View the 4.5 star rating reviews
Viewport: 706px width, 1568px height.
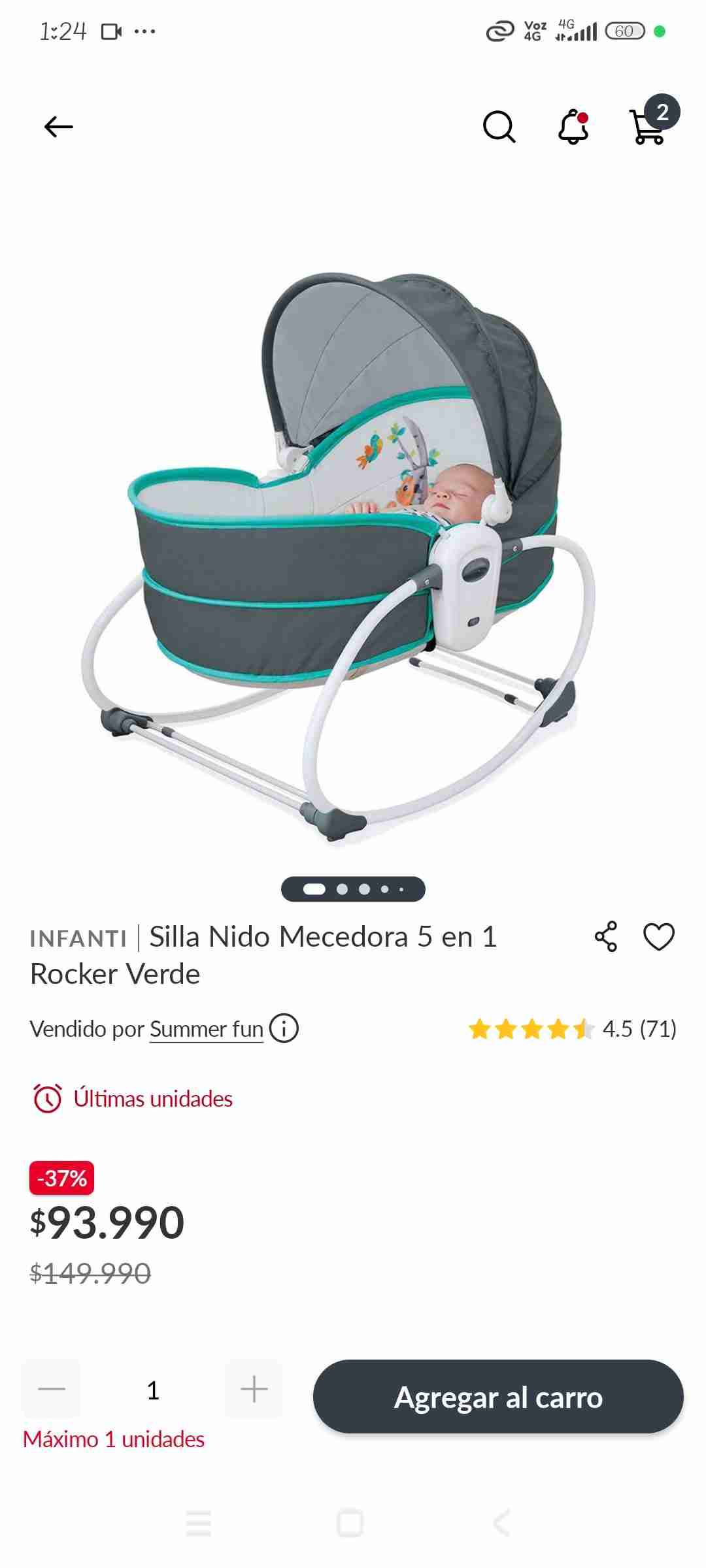(x=572, y=1029)
